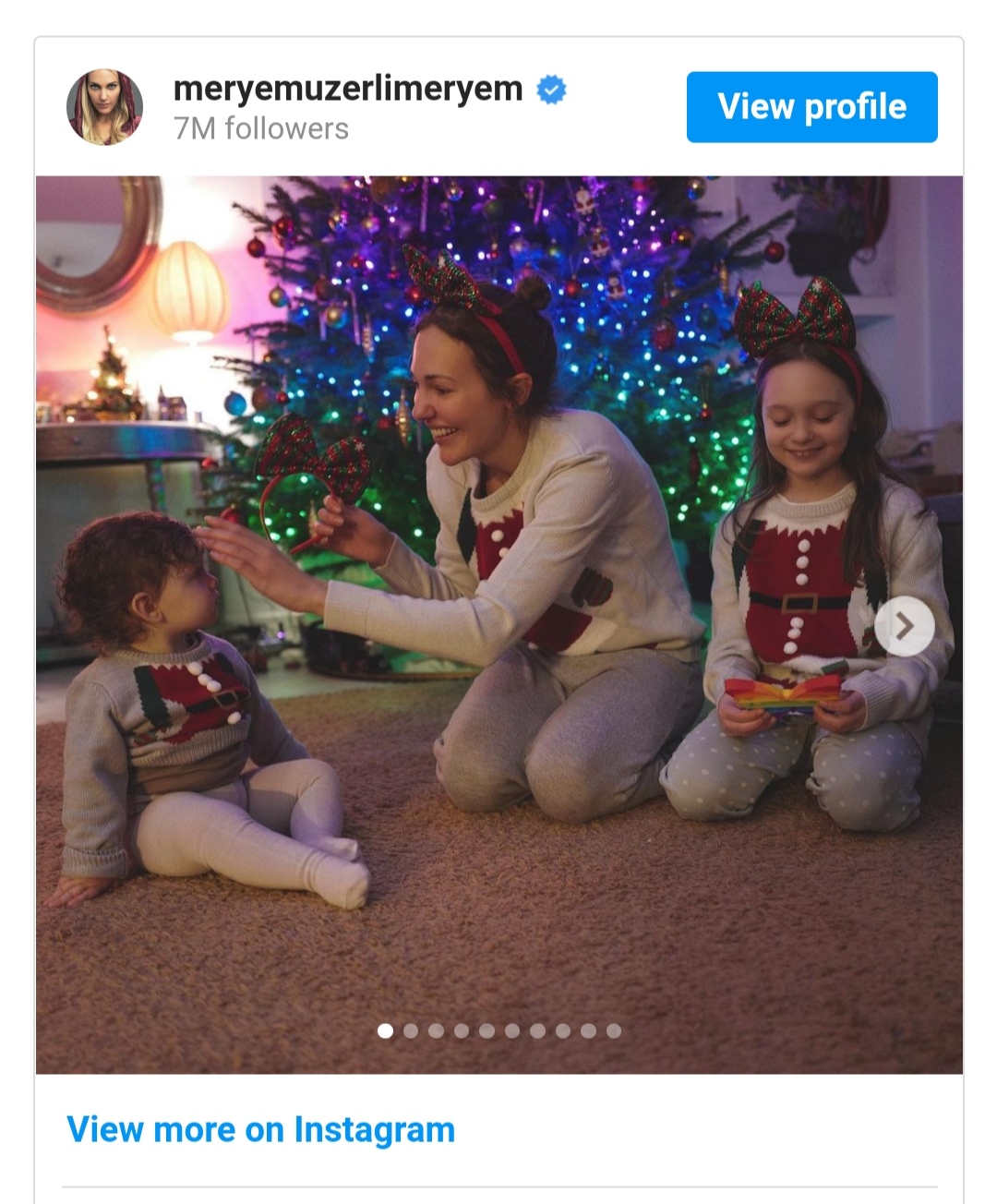Open View more on Instagram link

[260, 1129]
